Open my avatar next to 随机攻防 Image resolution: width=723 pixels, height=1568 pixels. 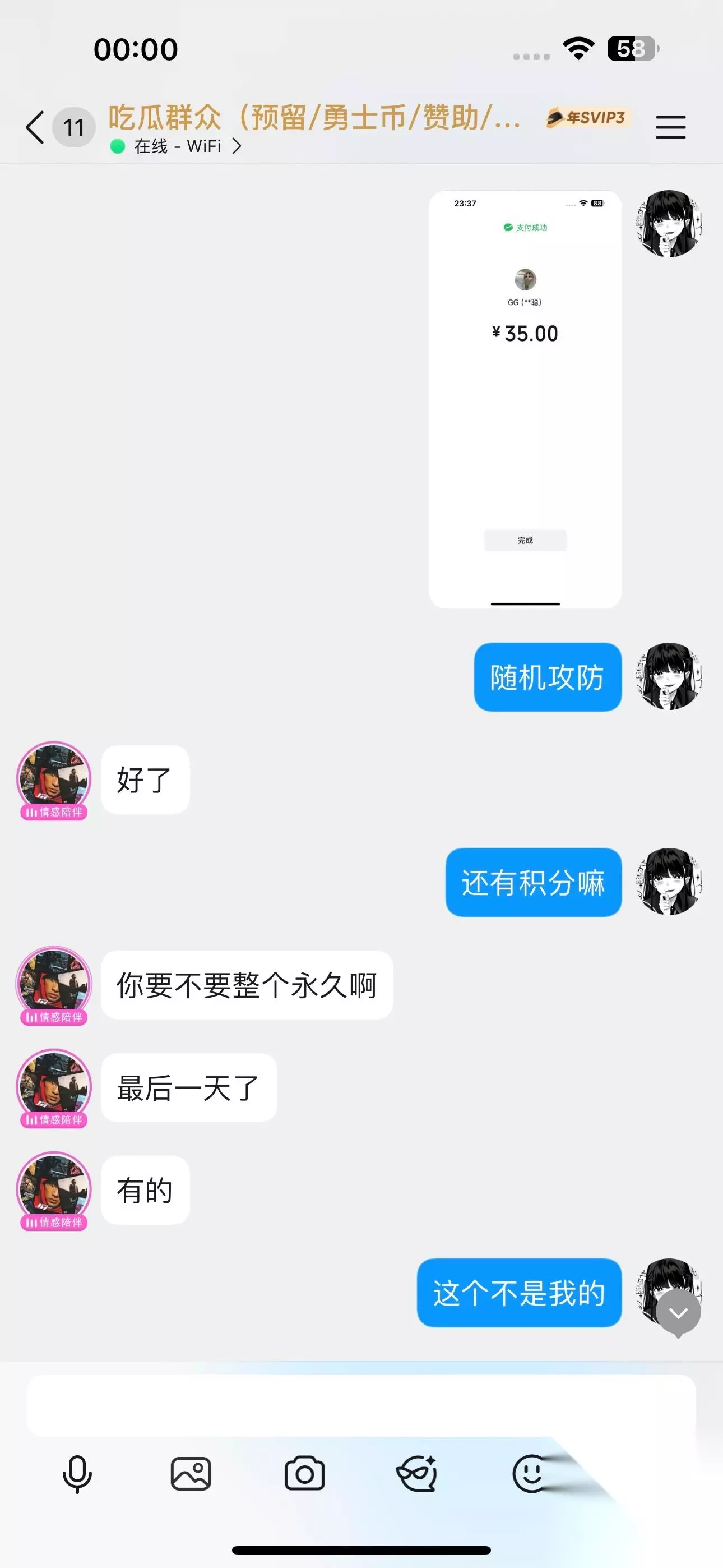tap(669, 676)
